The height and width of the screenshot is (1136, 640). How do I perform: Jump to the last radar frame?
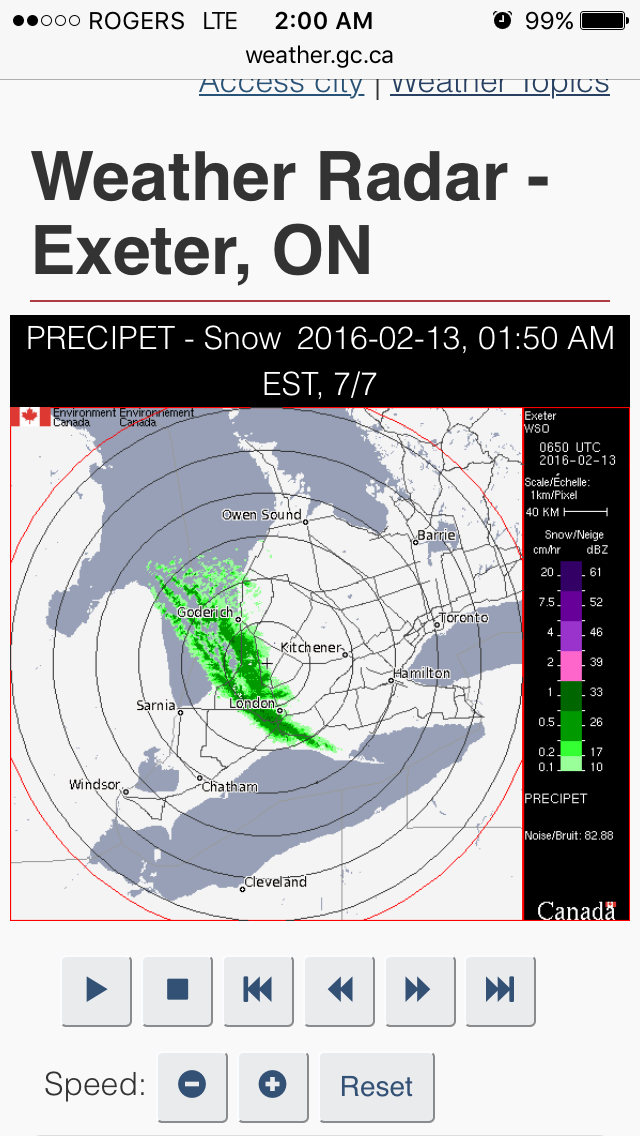500,990
